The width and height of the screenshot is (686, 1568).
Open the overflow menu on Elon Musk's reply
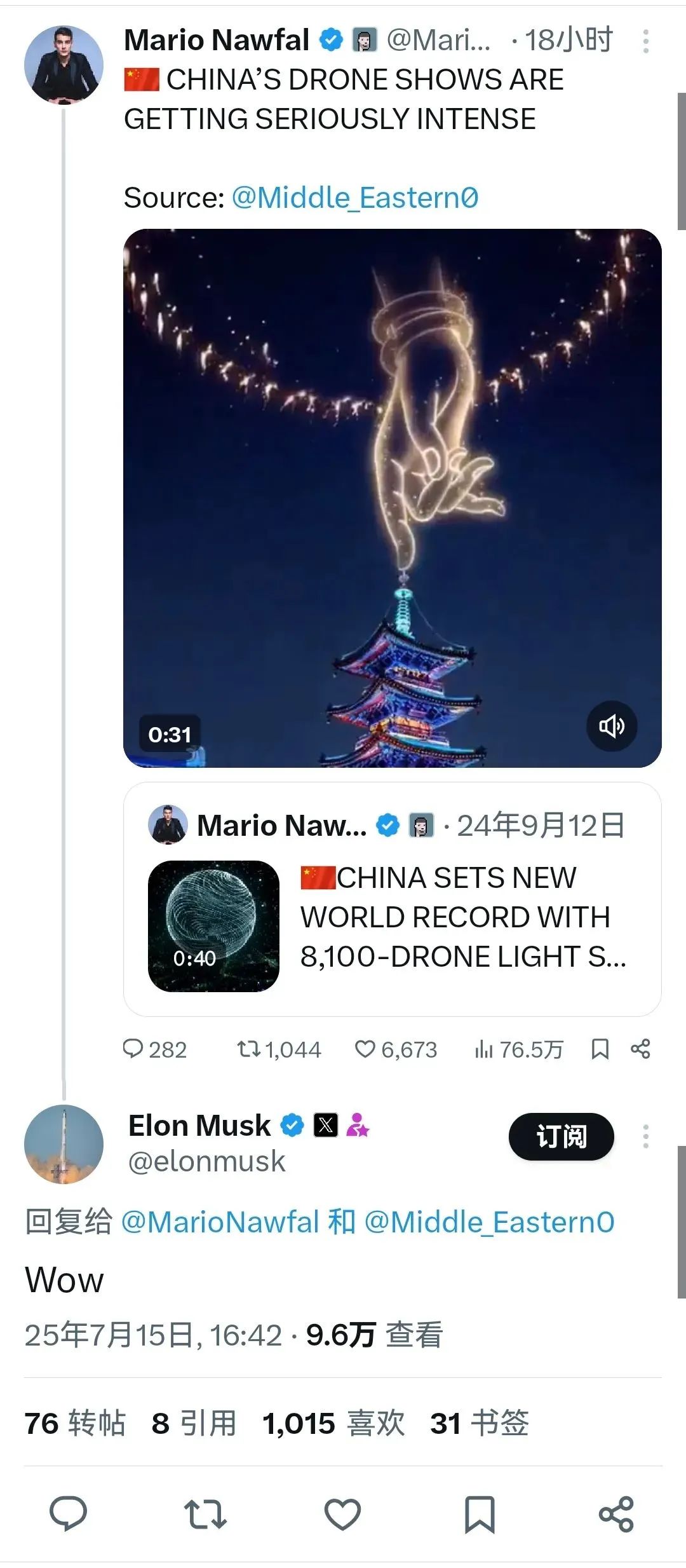point(645,1136)
